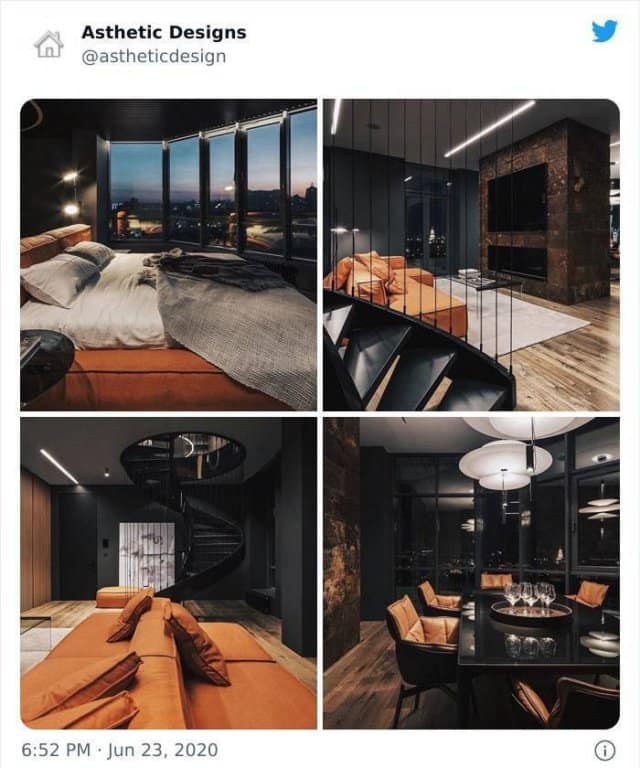Open the living room photo with brick wall
Viewport: 640px width, 768px height.
471,255
